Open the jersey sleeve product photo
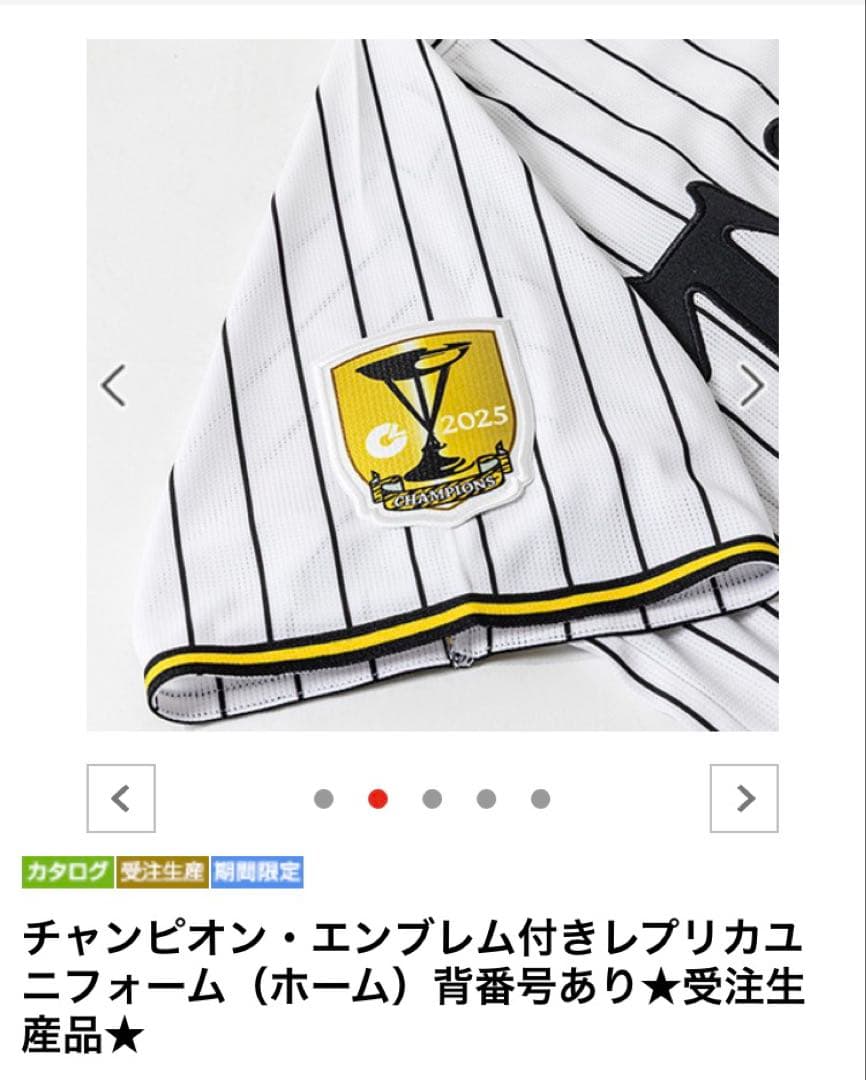The width and height of the screenshot is (866, 1080). tap(433, 385)
